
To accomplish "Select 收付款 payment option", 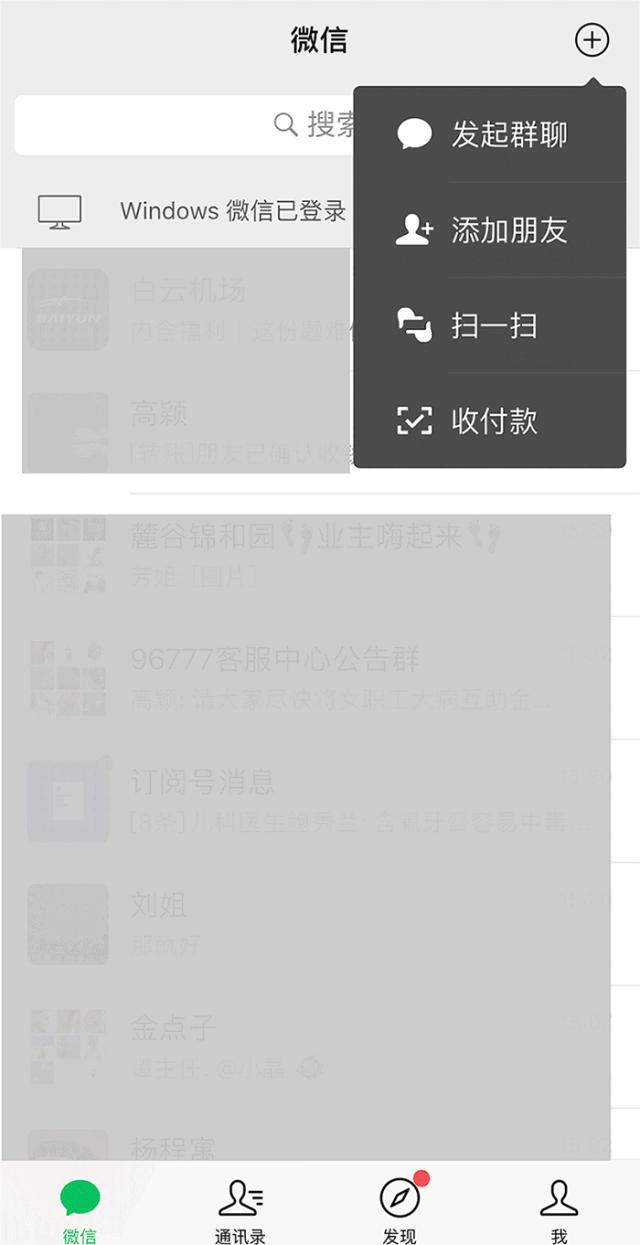I will point(490,421).
